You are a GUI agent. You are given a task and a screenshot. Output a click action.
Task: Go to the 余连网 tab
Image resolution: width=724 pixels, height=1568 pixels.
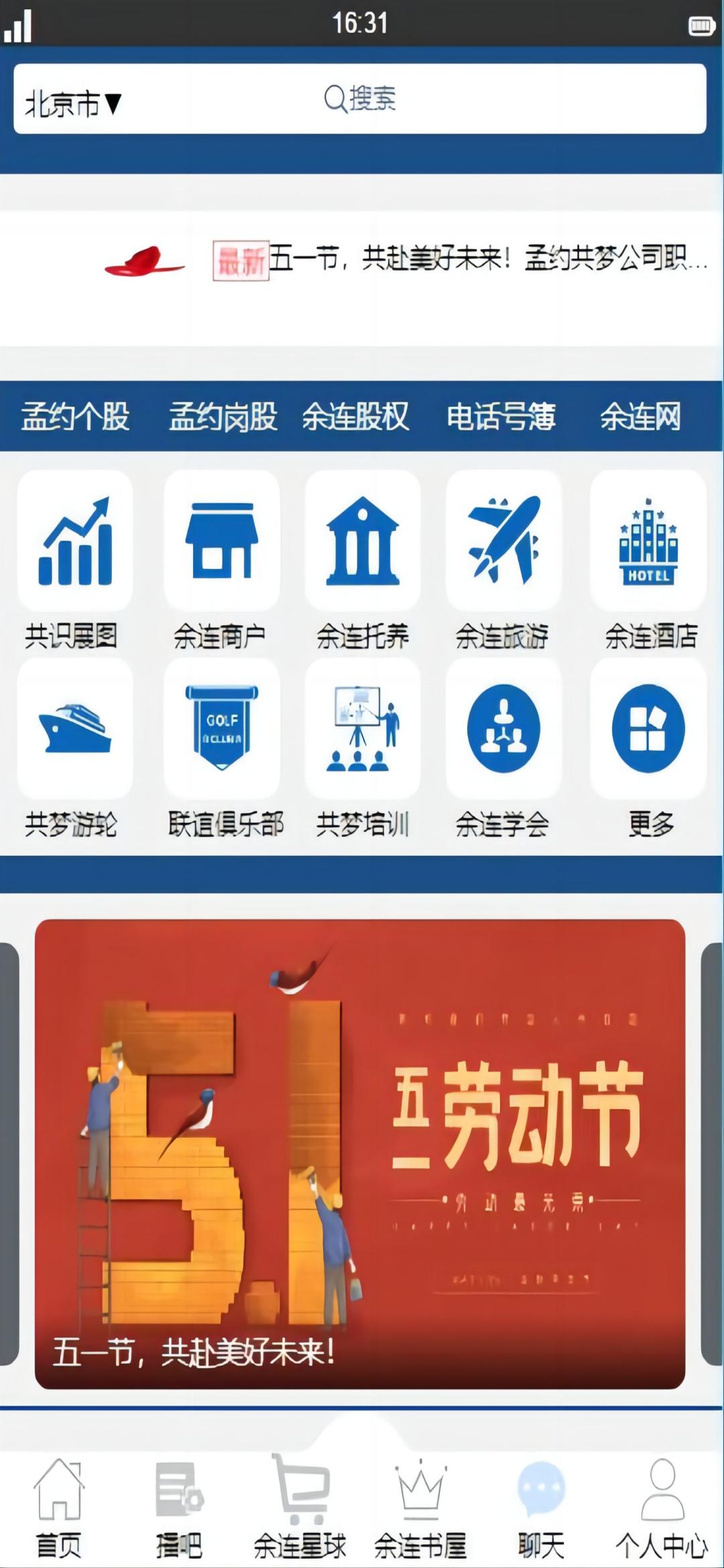[x=640, y=417]
